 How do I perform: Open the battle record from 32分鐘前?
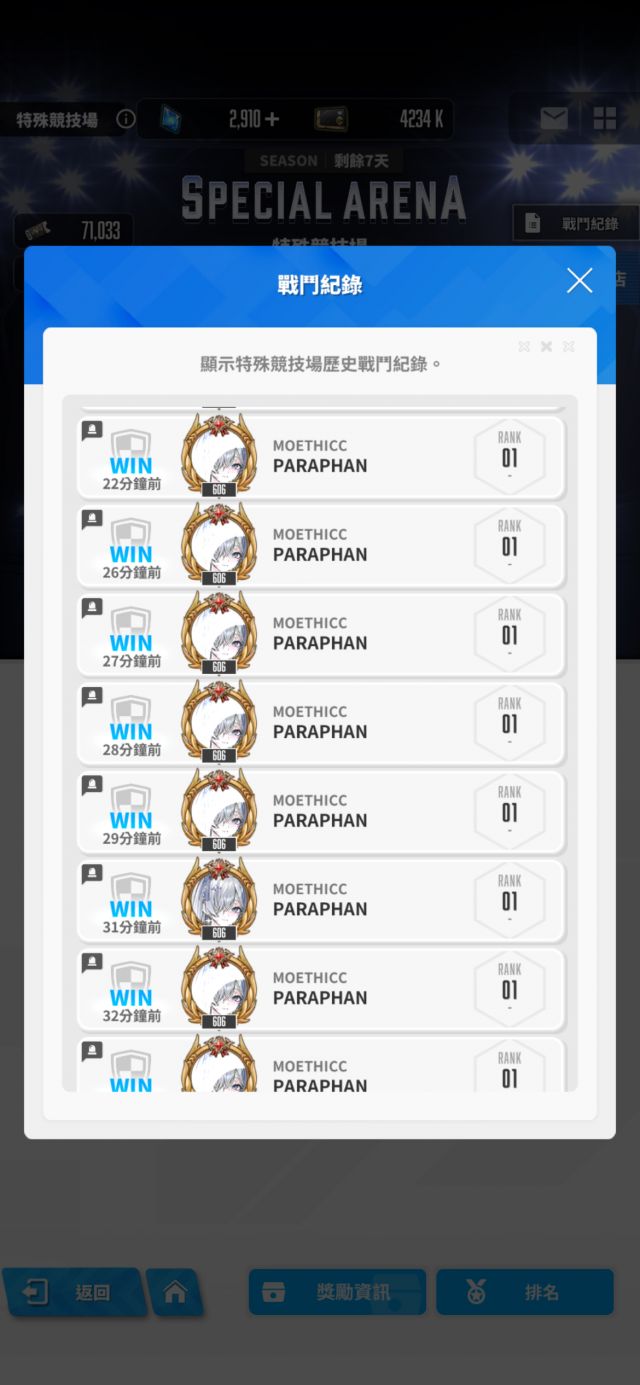pyautogui.click(x=320, y=989)
